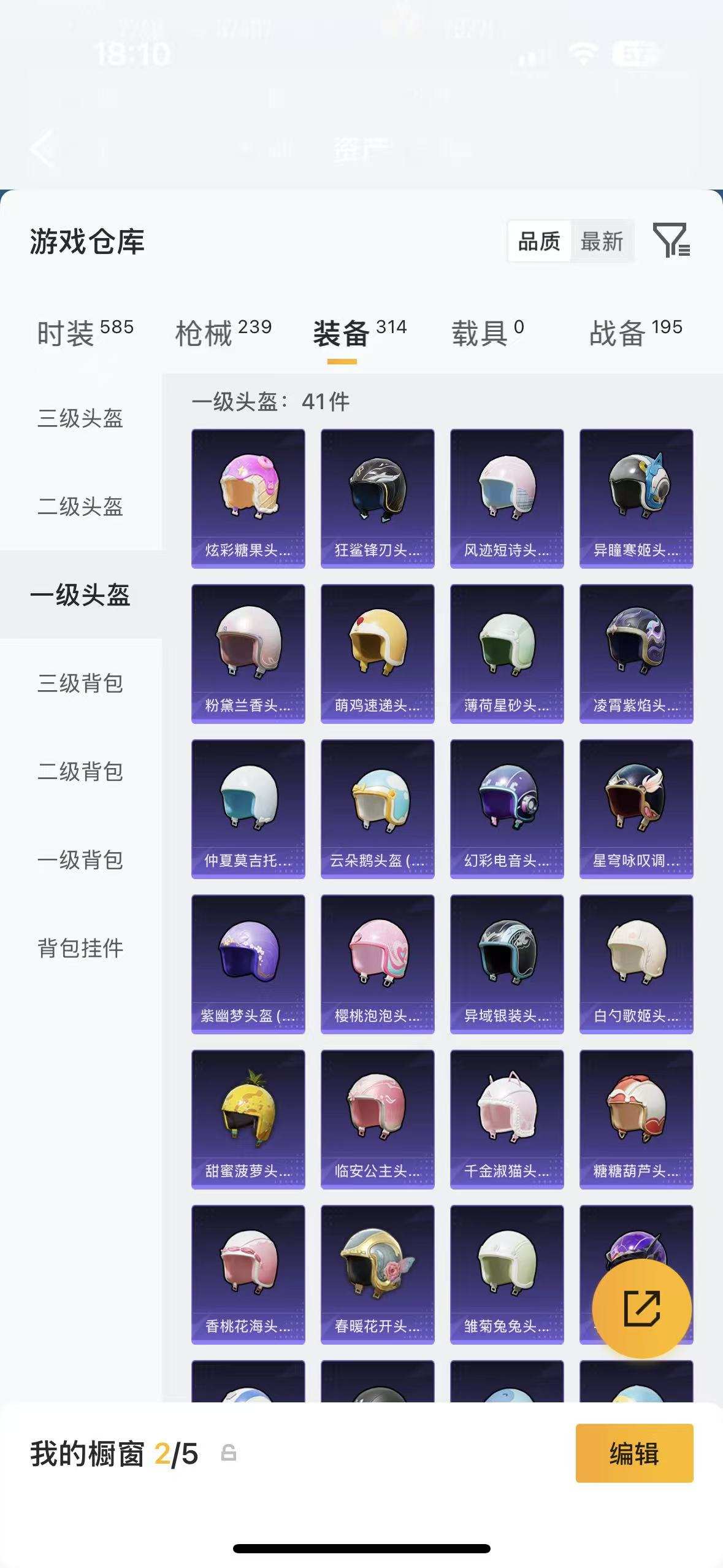This screenshot has width=723, height=1568.
Task: Open the 狂鲨锋刃头盔 item
Action: point(377,498)
